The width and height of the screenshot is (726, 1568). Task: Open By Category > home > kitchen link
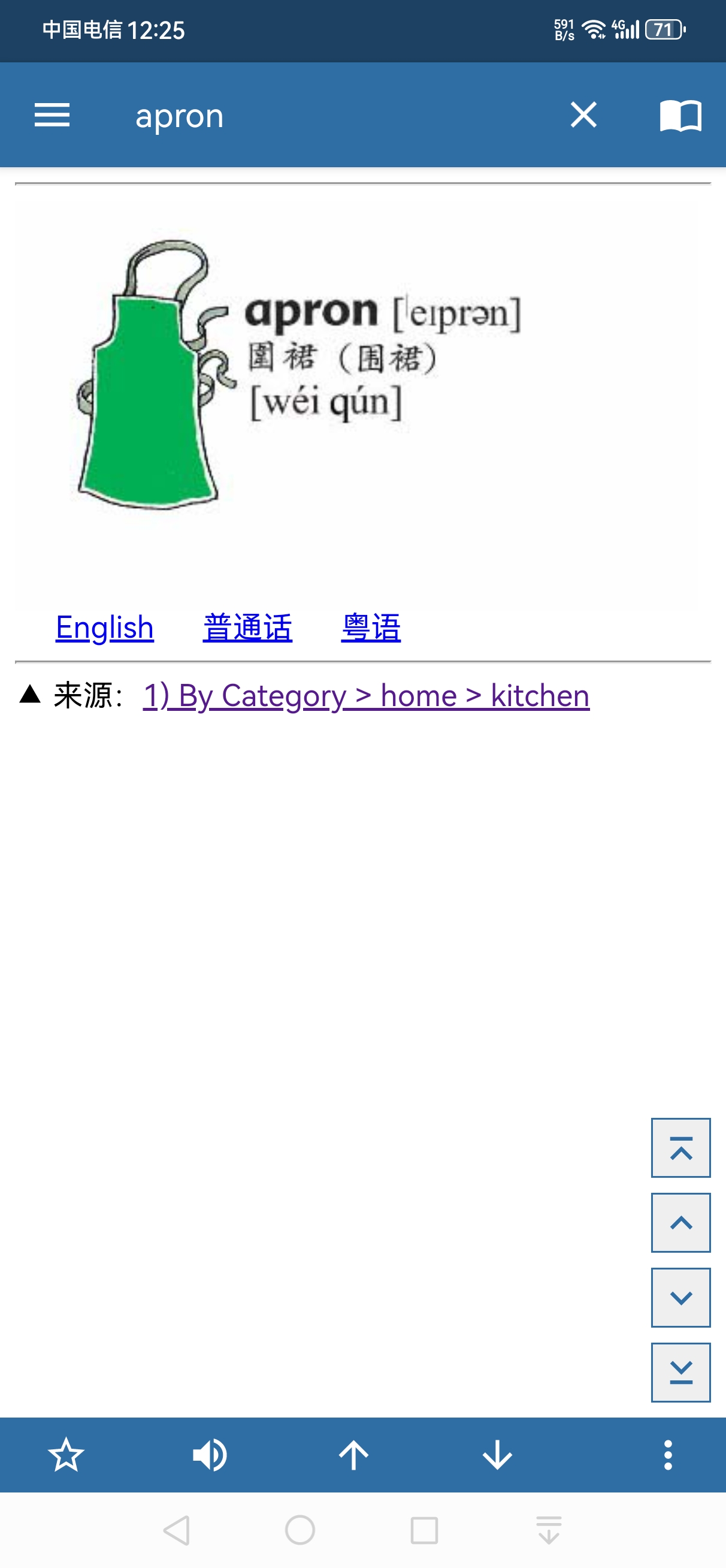point(366,696)
